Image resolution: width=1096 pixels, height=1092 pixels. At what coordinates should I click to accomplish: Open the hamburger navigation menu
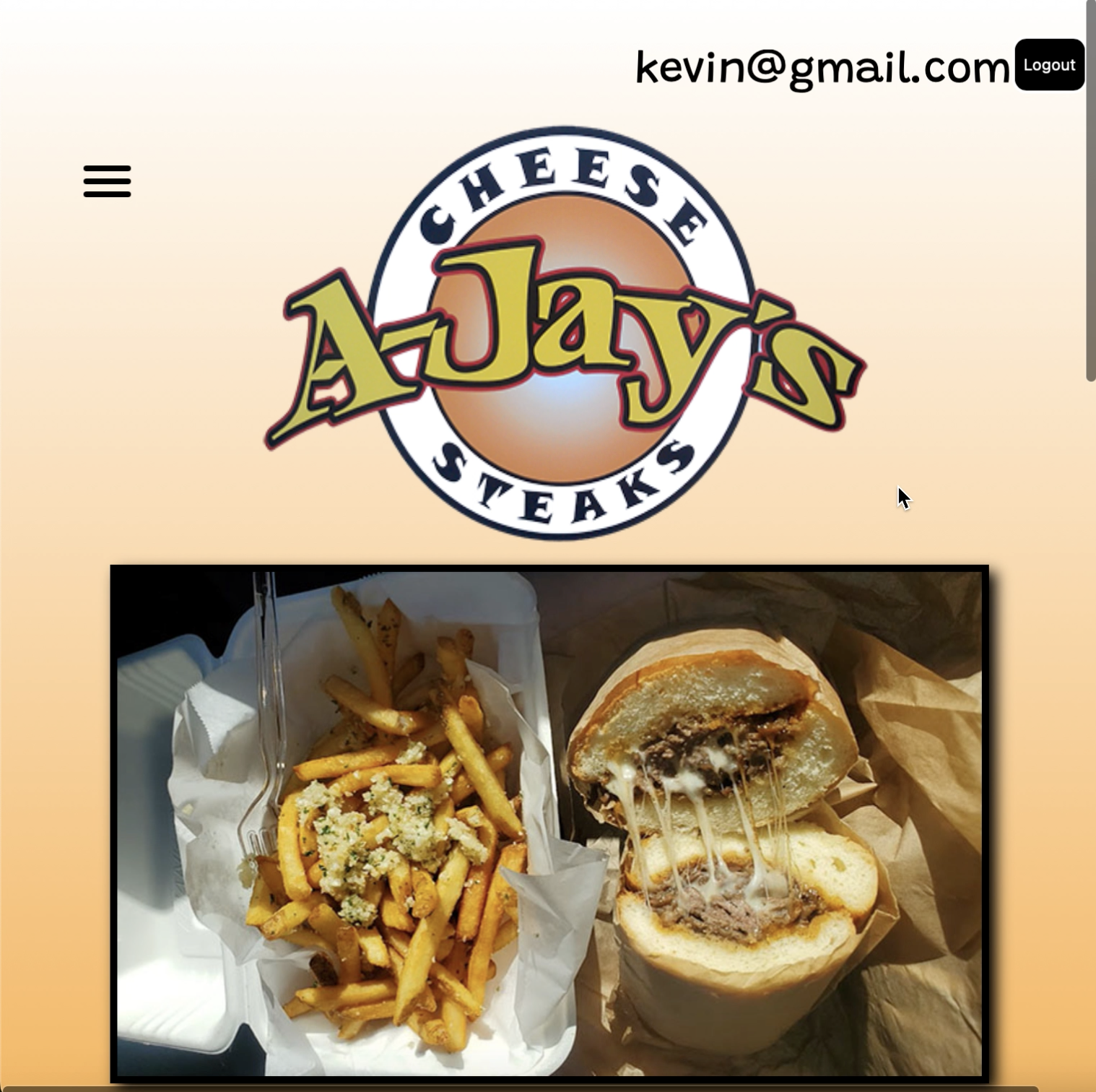[107, 181]
